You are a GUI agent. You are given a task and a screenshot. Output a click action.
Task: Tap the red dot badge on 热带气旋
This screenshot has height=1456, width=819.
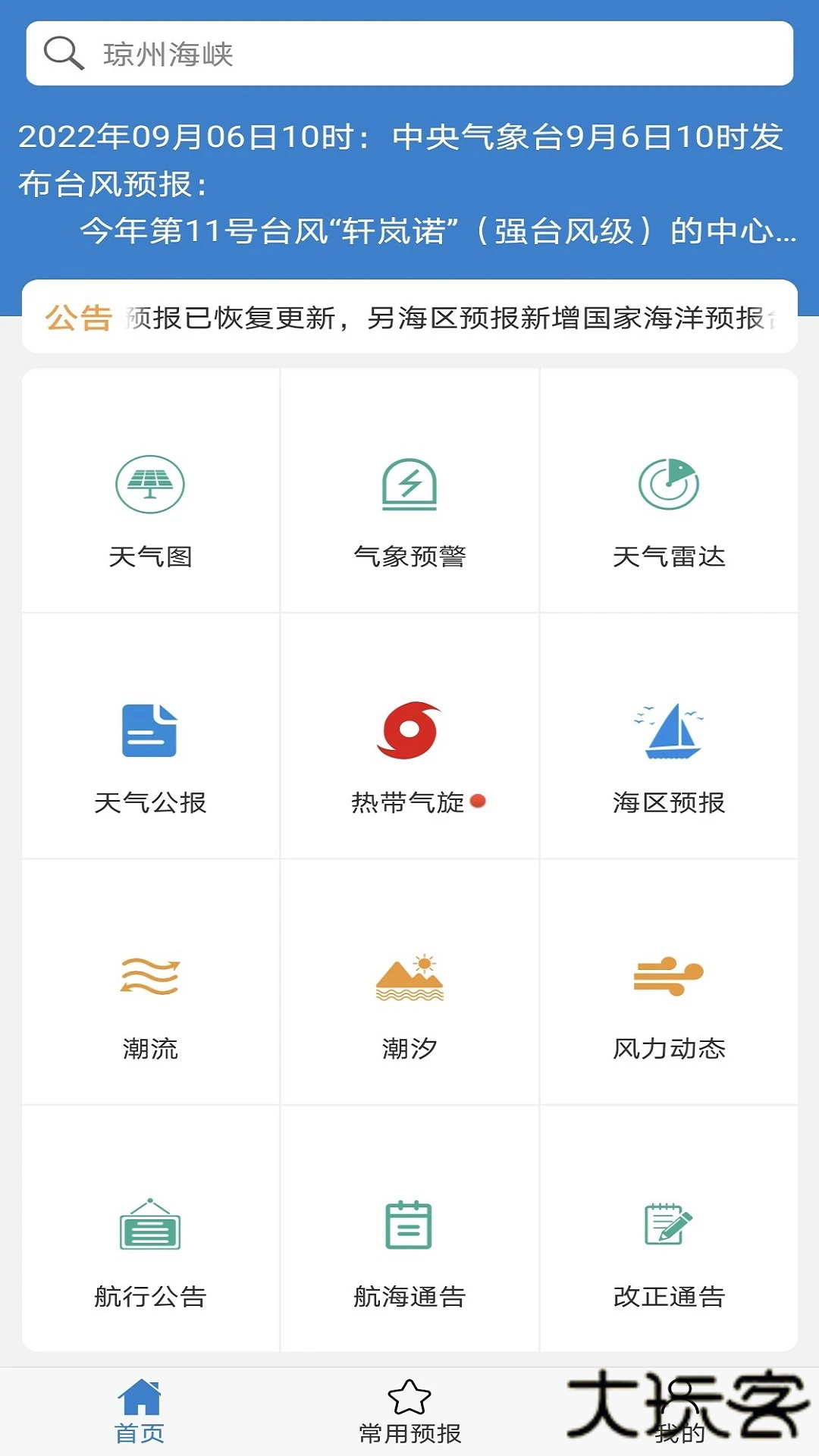point(480,802)
